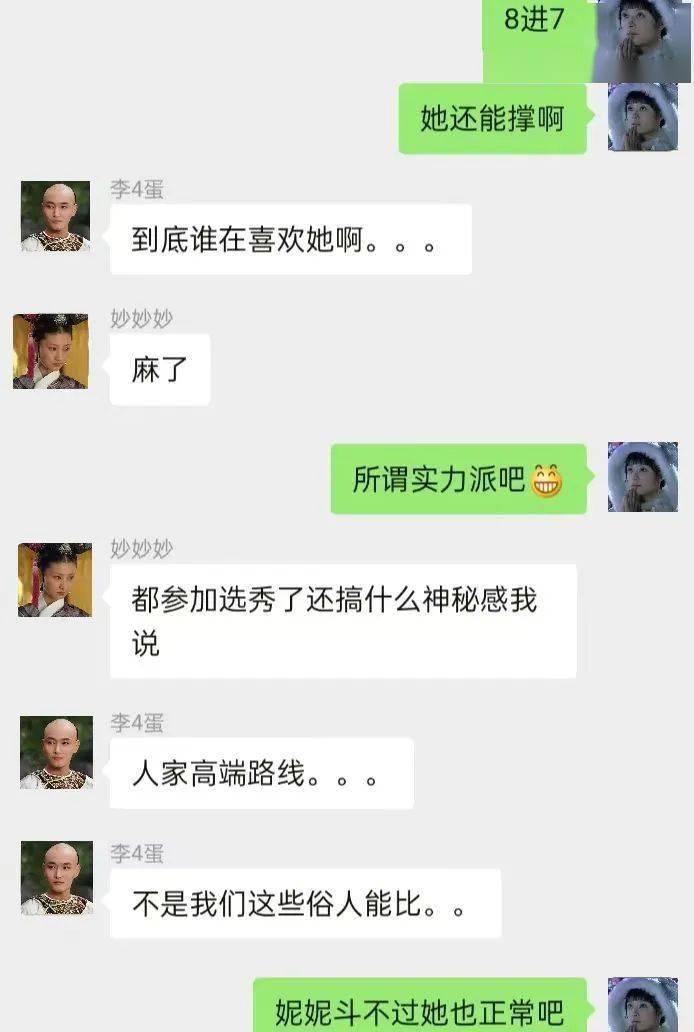This screenshot has height=1032, width=694.
Task: Tap own avatar next to "所谓实力派吧"
Action: 643,477
